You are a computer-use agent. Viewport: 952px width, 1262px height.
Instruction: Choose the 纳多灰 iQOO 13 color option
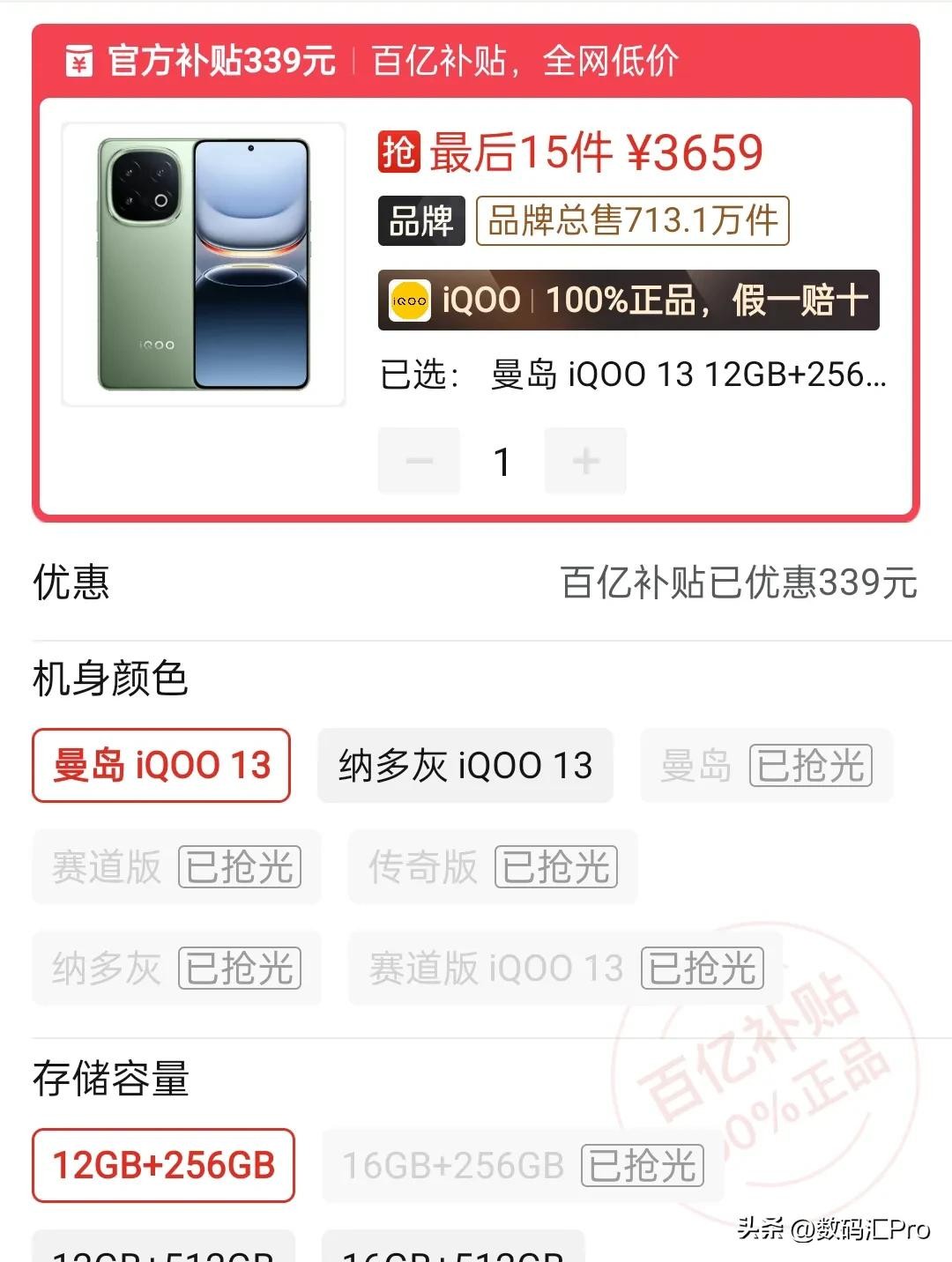click(x=465, y=765)
